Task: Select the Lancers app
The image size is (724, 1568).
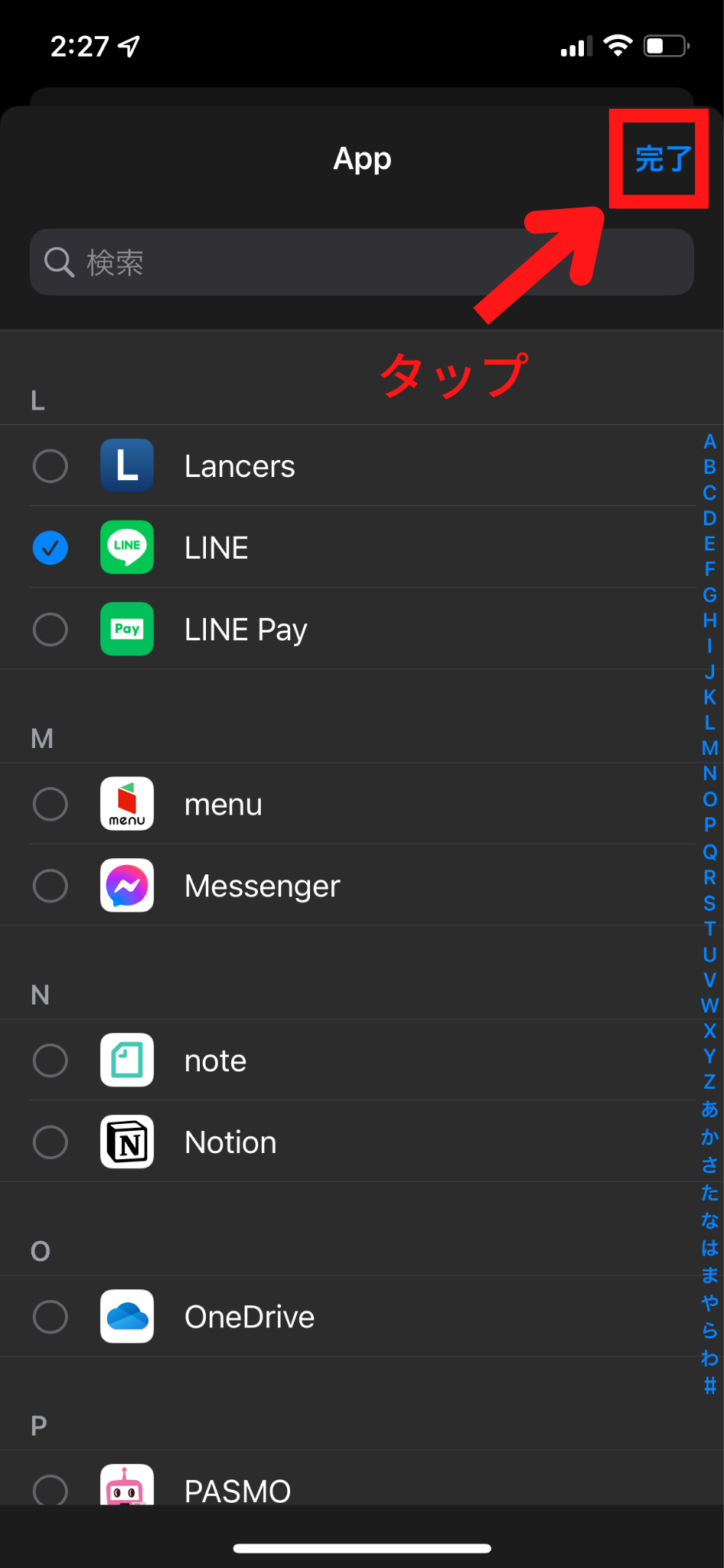Action: [x=51, y=466]
